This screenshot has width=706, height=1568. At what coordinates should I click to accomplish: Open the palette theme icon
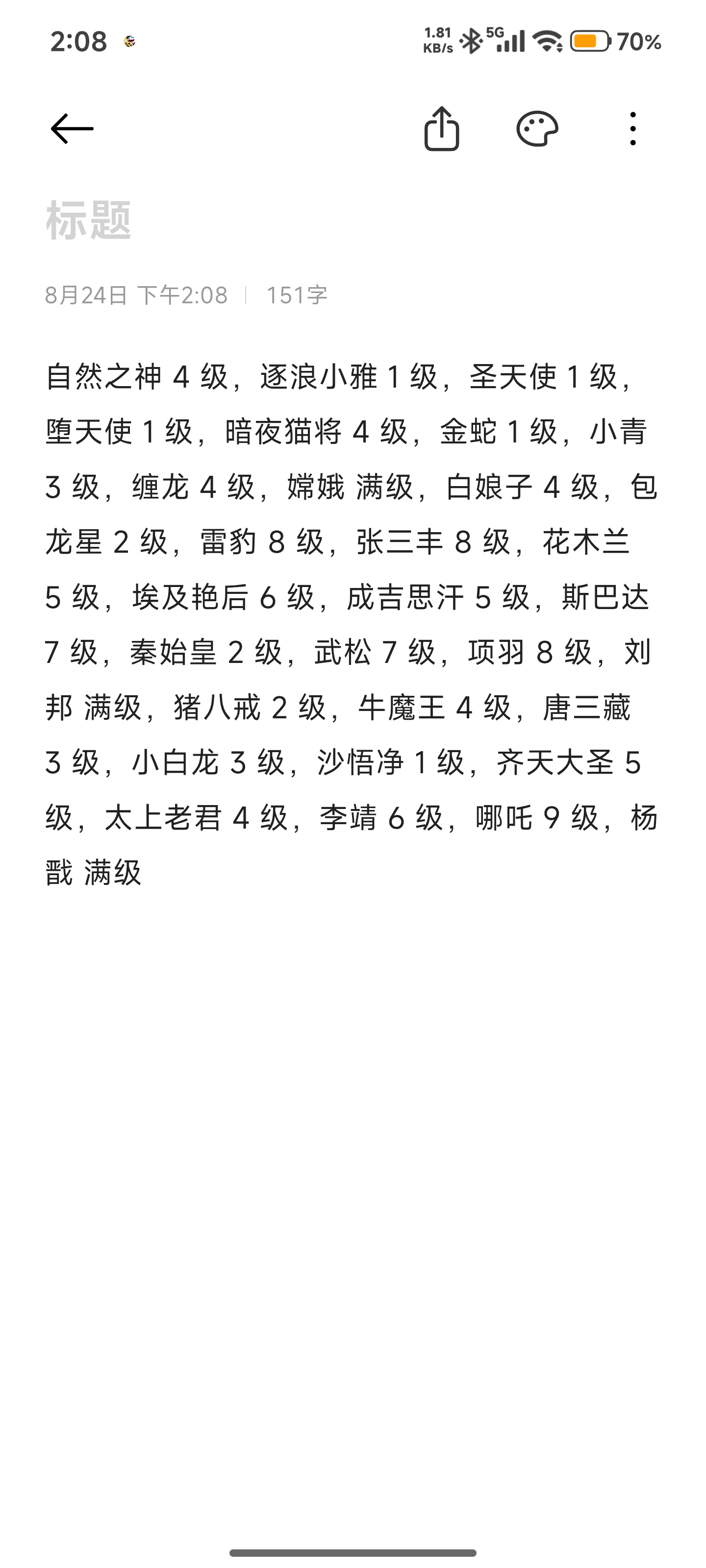pos(537,128)
